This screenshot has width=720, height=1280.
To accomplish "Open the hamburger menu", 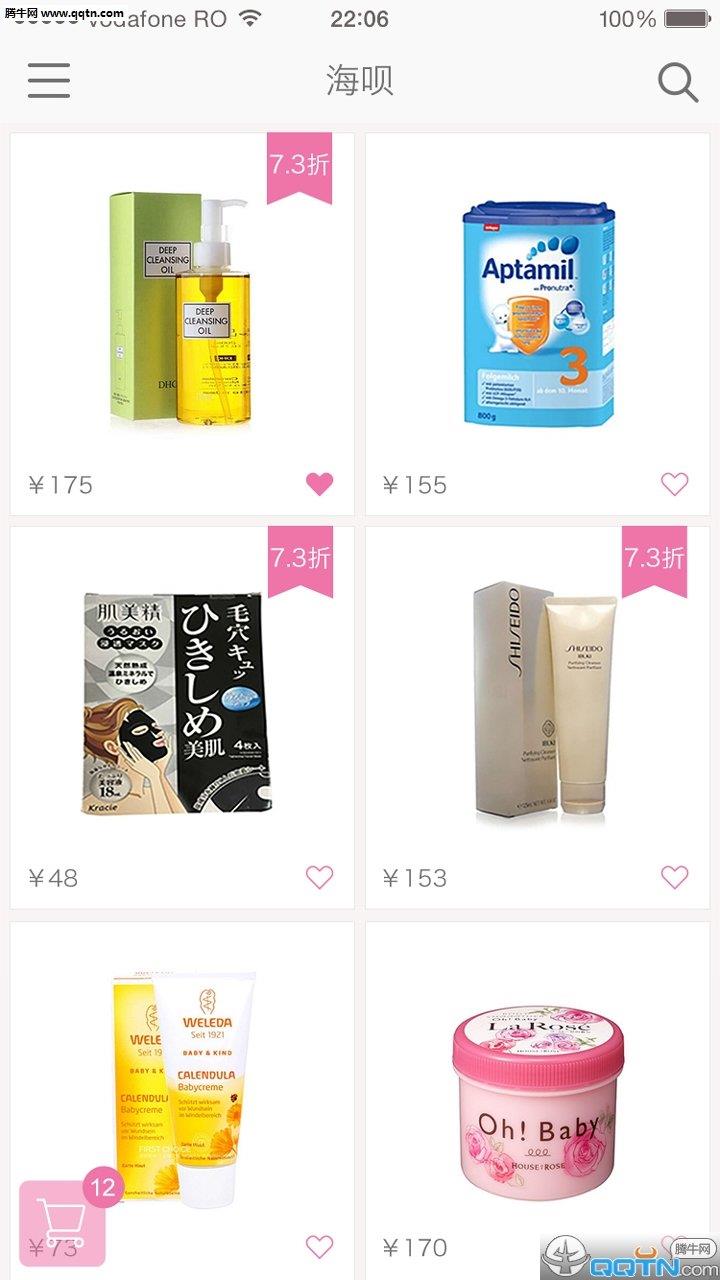I will pos(48,80).
